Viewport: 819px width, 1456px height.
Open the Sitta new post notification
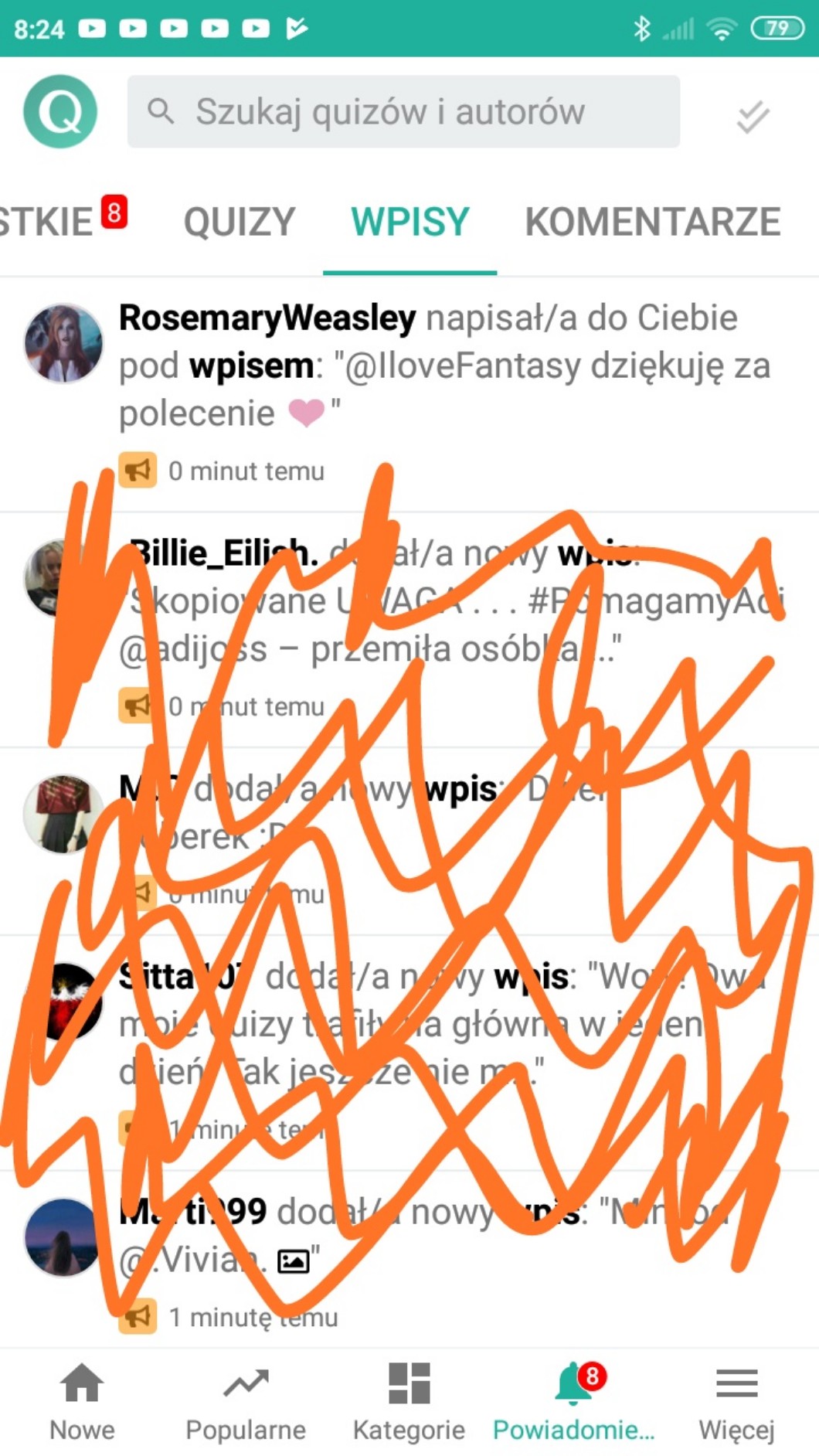(444, 1025)
